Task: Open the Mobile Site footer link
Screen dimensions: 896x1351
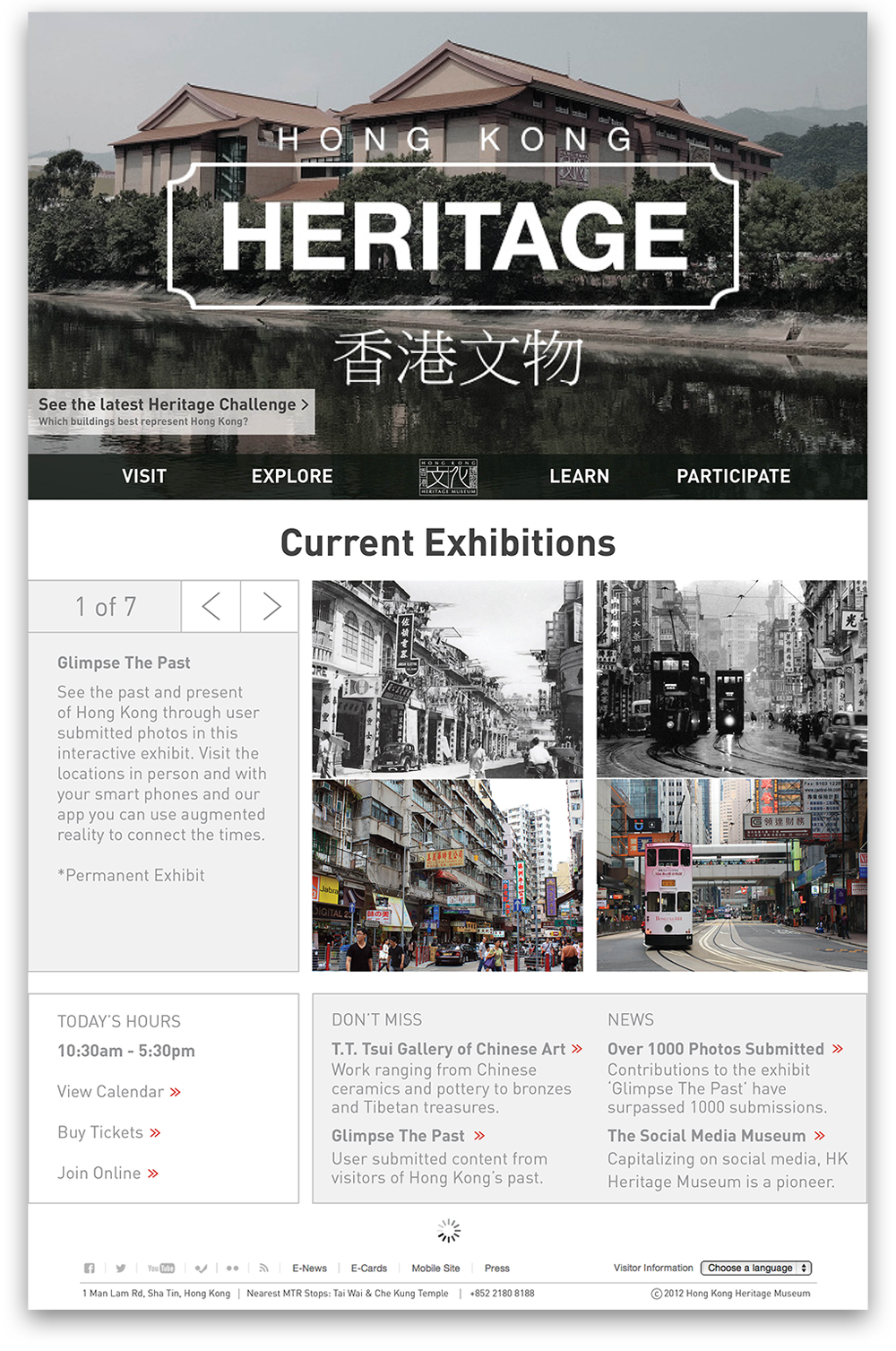Action: click(435, 1269)
